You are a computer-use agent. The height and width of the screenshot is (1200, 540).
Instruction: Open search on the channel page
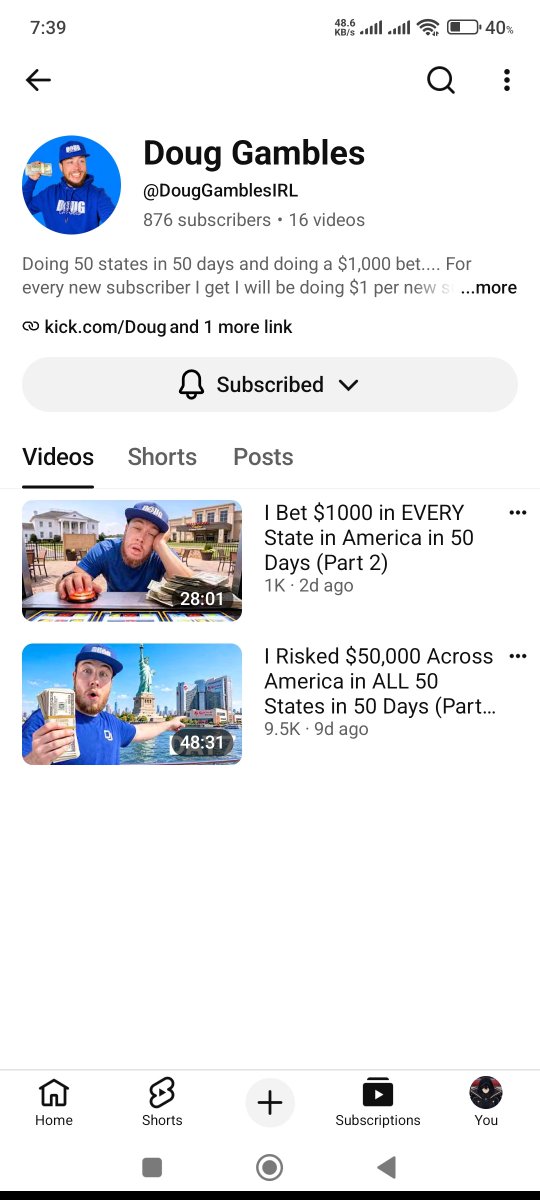click(440, 80)
